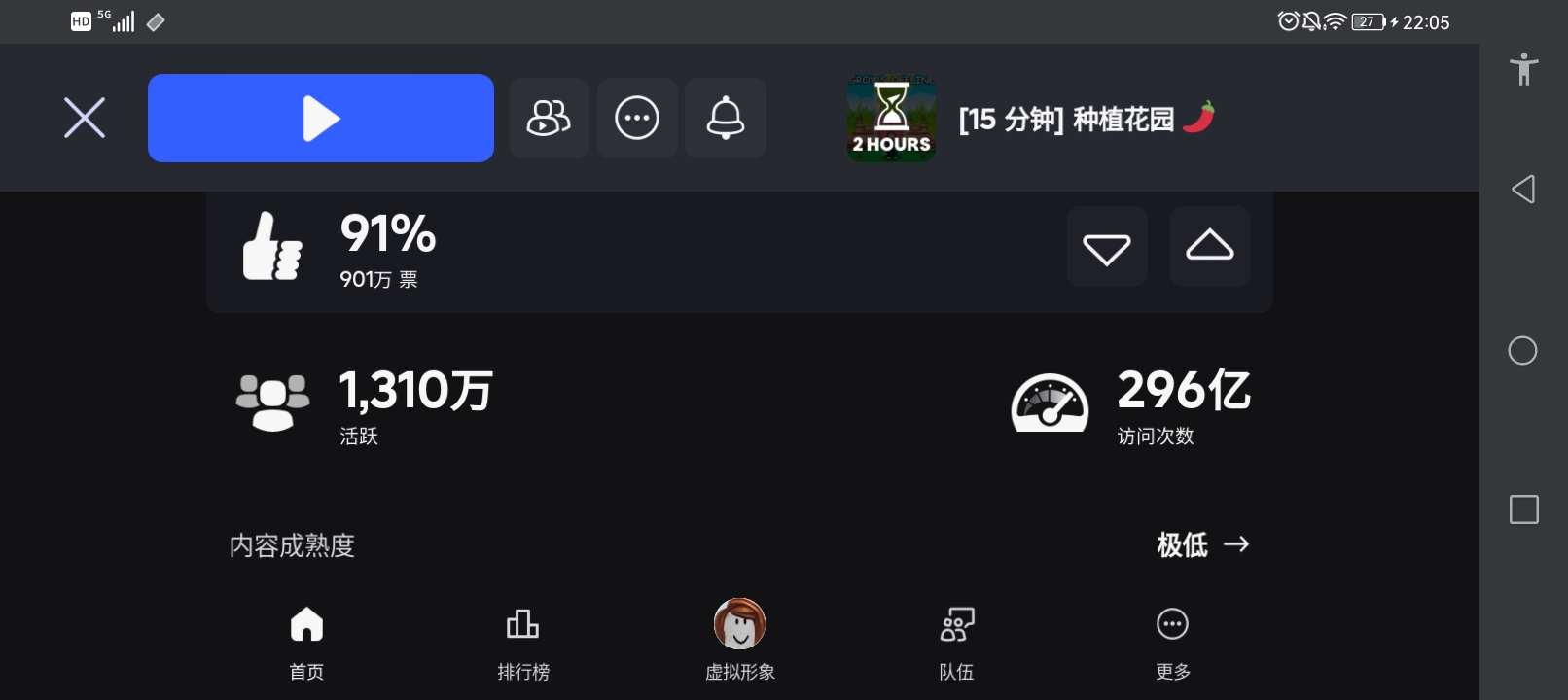This screenshot has height=700, width=1568.
Task: Upvote the game with the up arrow
Action: 1210,247
